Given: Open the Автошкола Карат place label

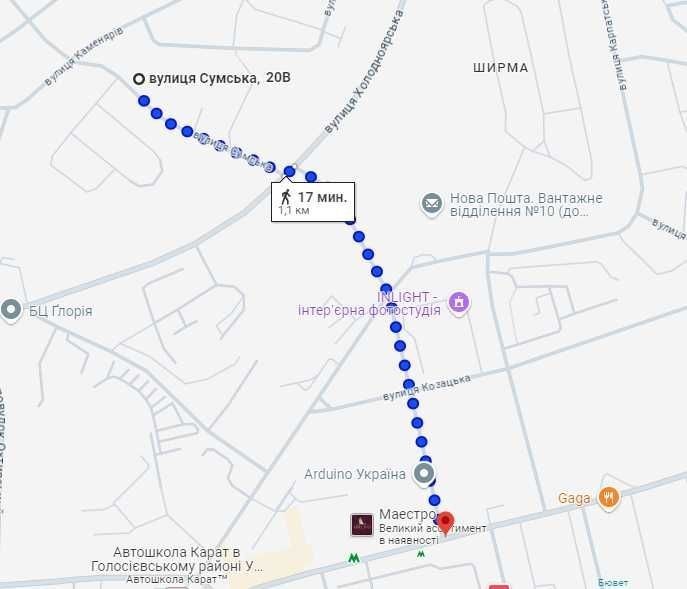Looking at the screenshot, I should (x=188, y=559).
